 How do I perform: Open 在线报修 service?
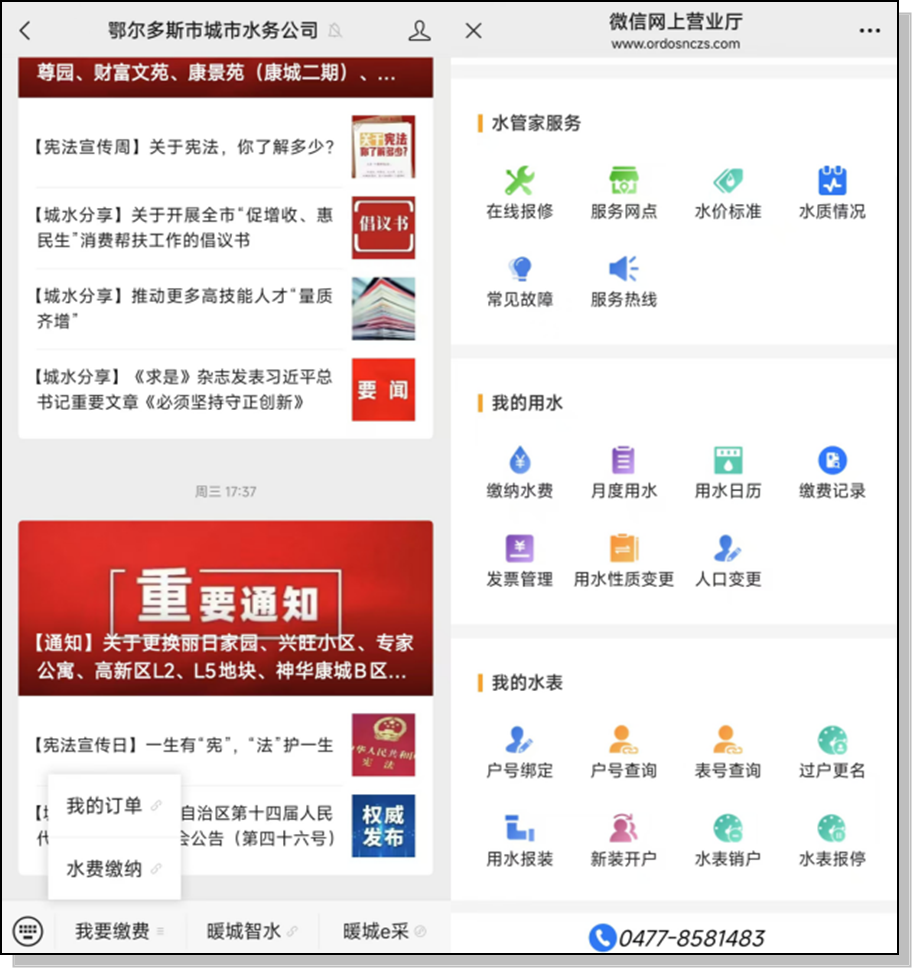(x=519, y=193)
